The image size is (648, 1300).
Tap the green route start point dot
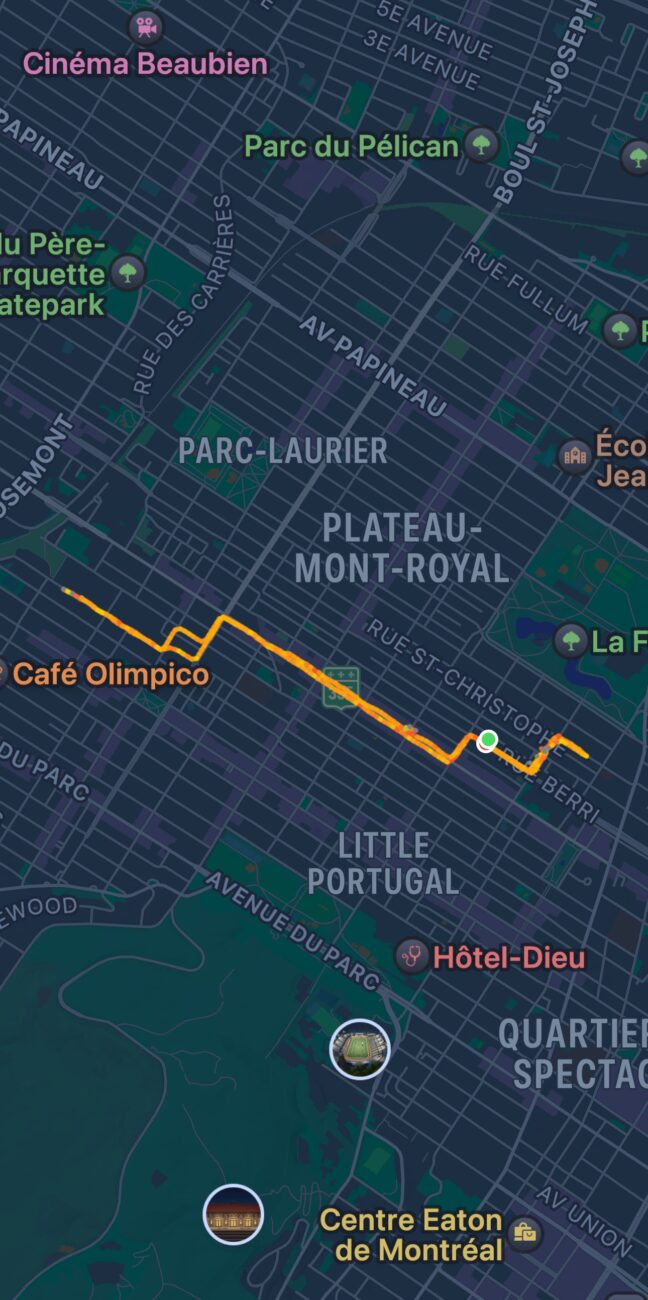point(488,740)
